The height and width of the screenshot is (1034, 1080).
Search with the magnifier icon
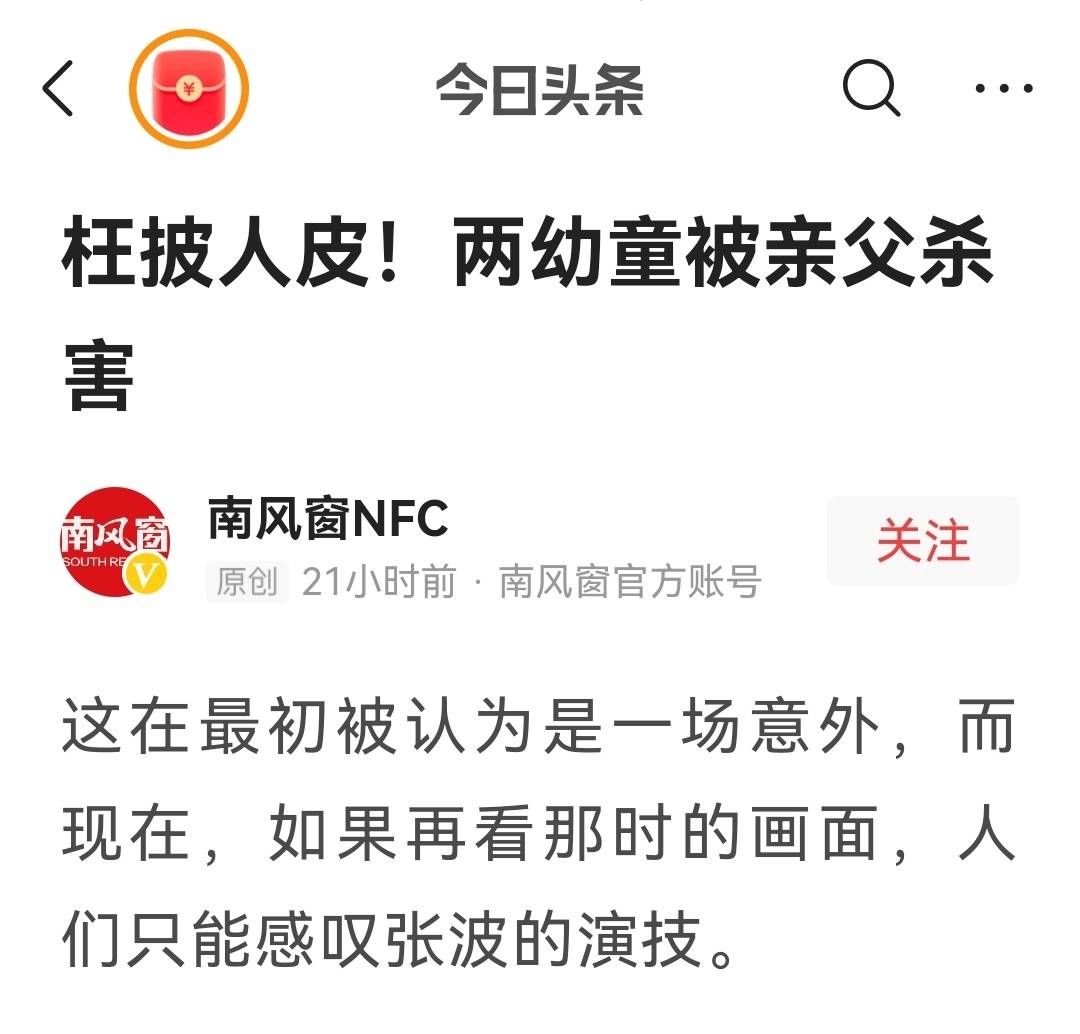coord(871,88)
